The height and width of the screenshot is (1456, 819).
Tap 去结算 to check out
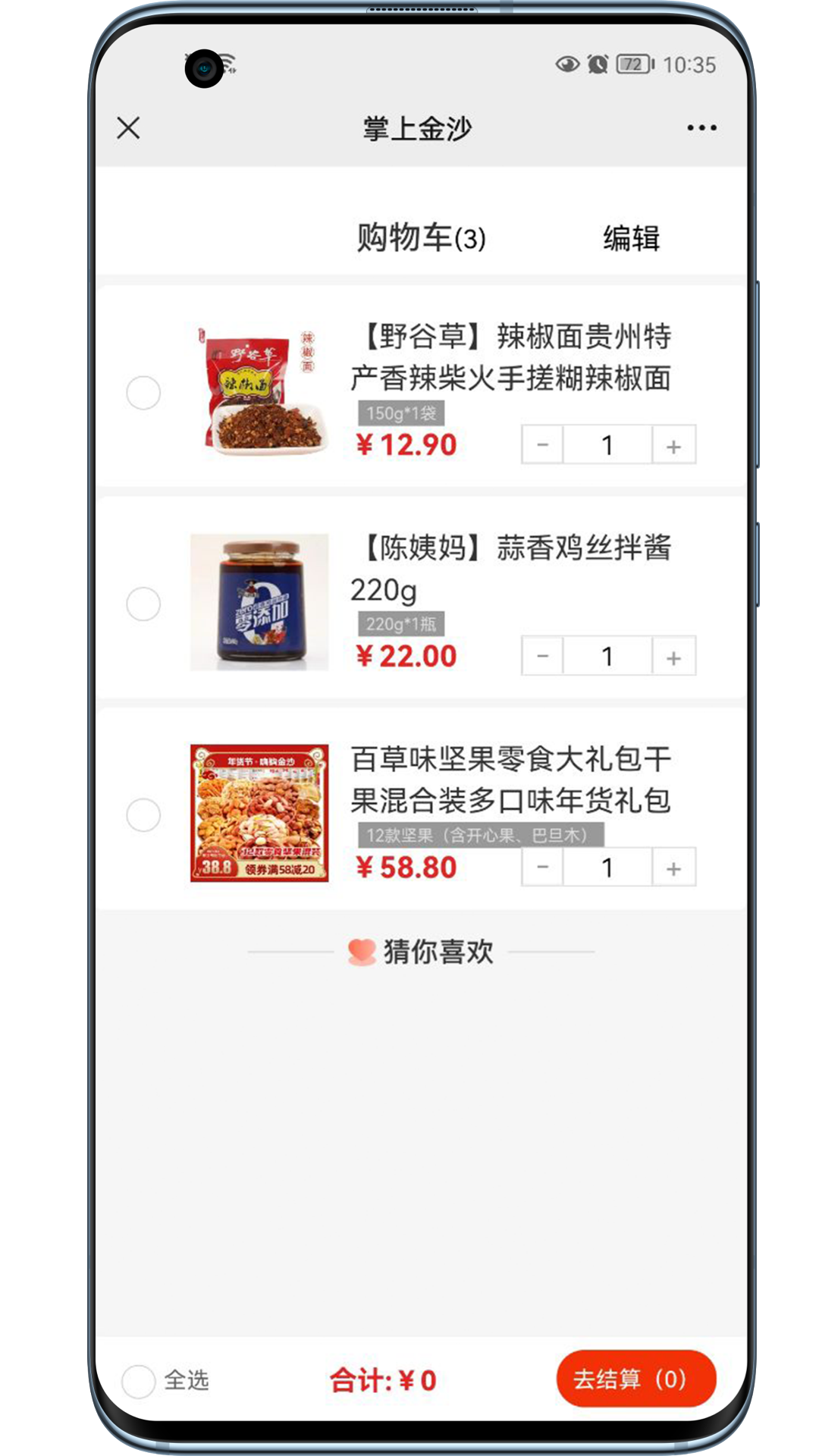635,1379
